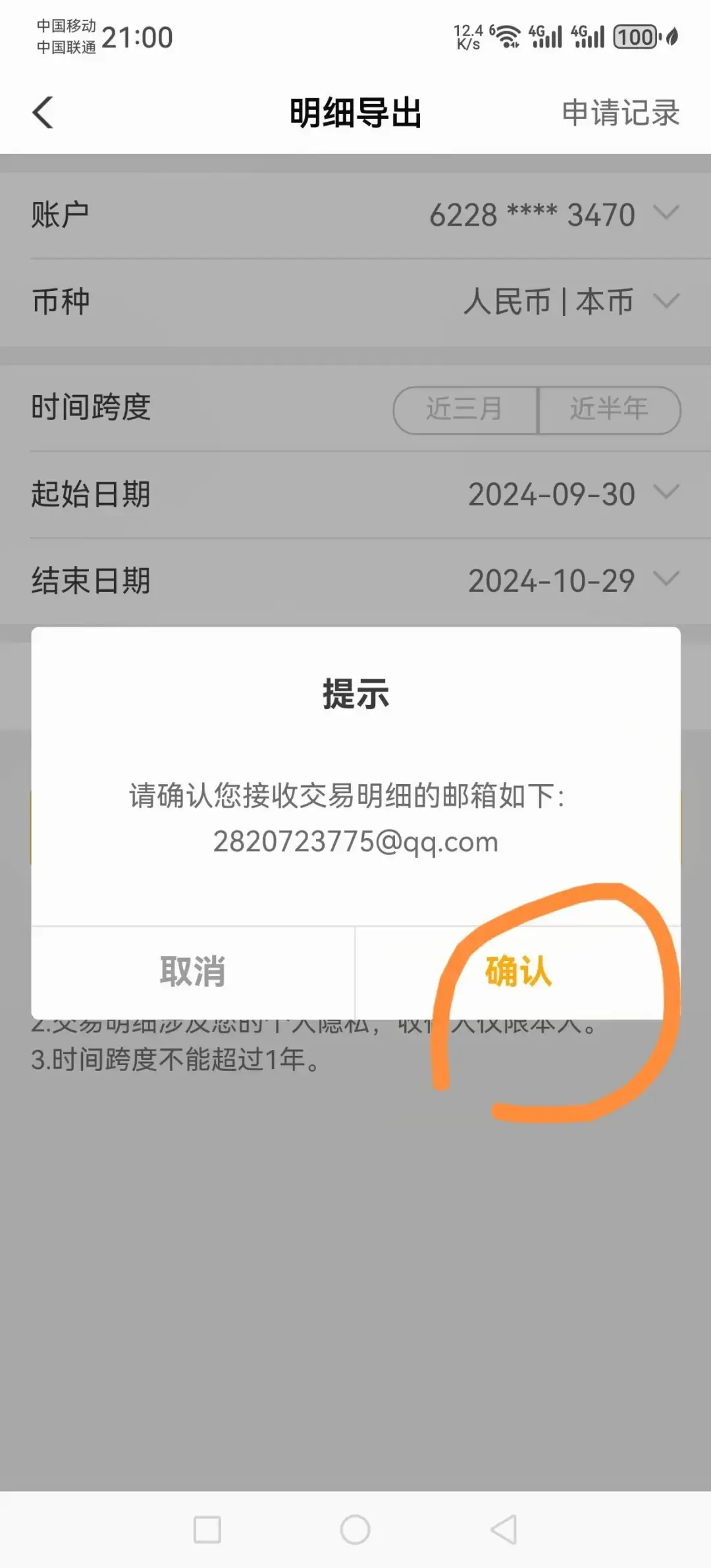Tap the system home button
The height and width of the screenshot is (1568, 711).
point(355,1529)
